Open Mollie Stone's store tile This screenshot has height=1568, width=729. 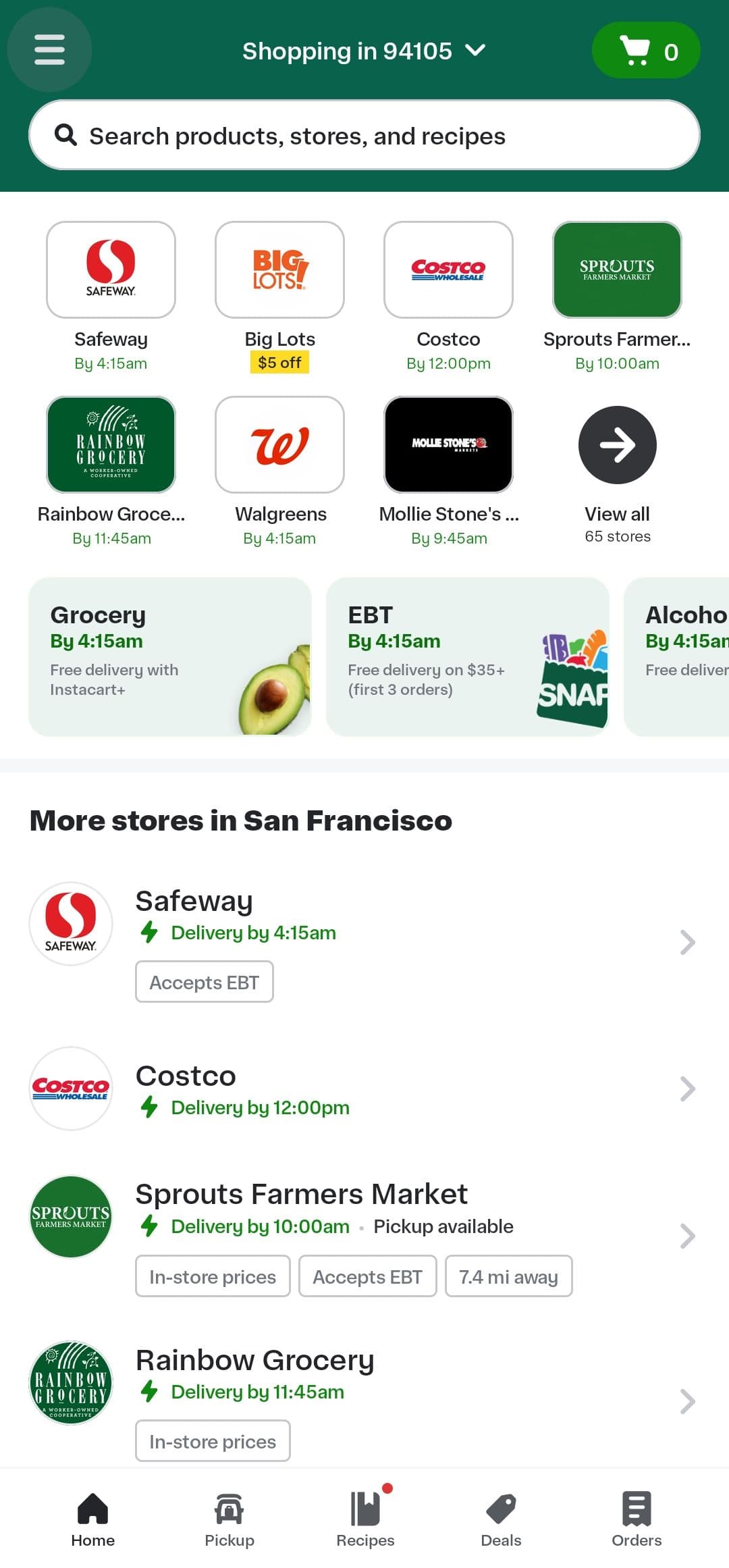448,444
